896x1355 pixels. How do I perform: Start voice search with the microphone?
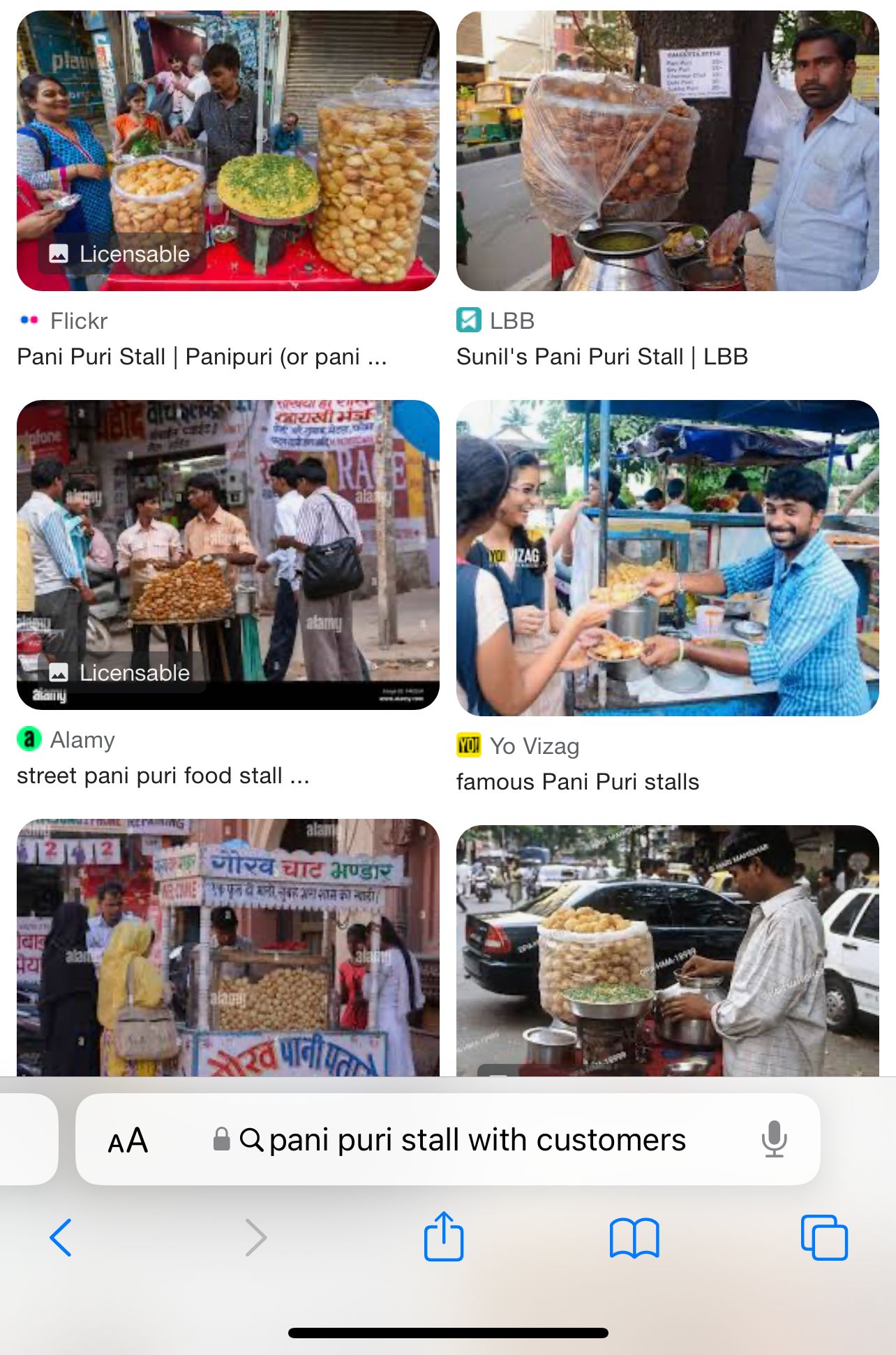pyautogui.click(x=774, y=1140)
